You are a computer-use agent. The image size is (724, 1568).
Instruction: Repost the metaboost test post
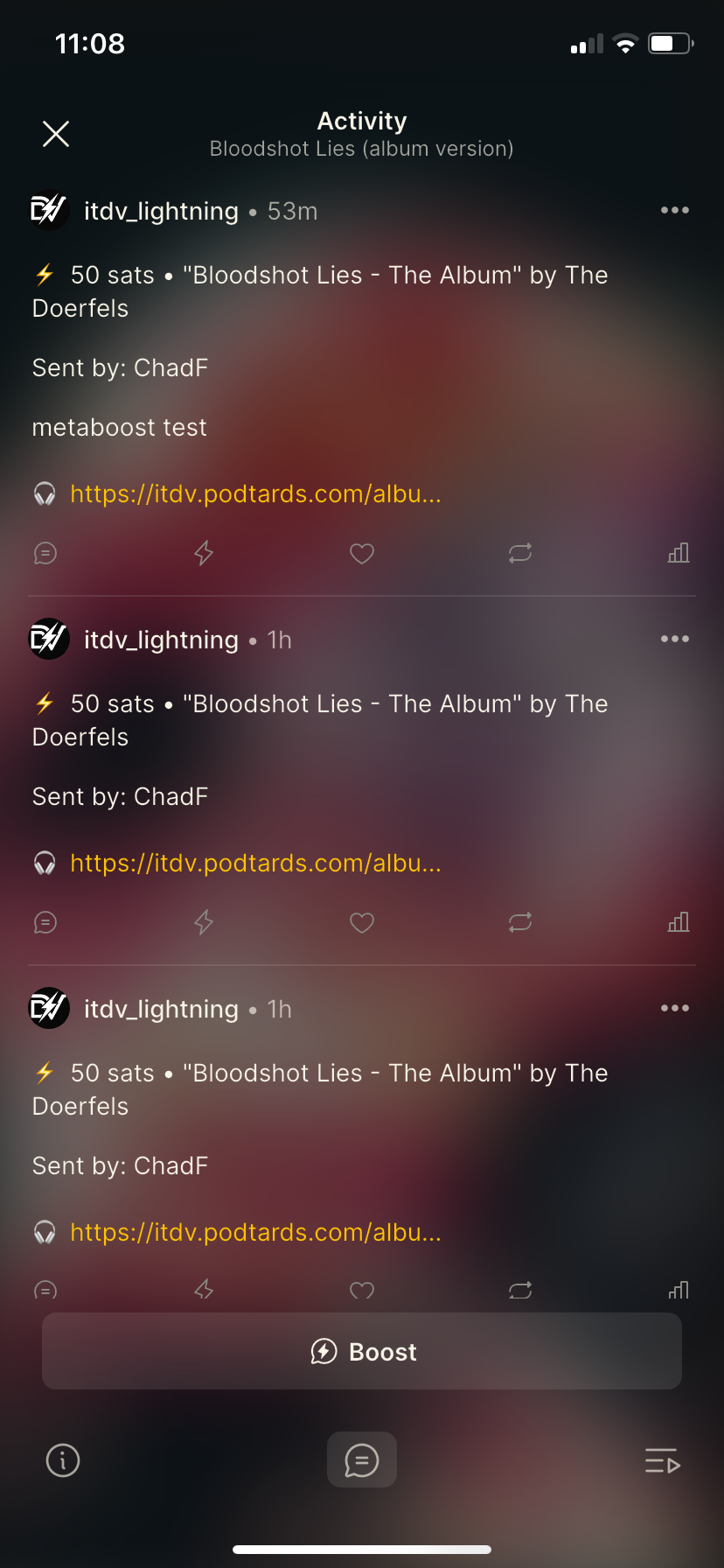(520, 553)
